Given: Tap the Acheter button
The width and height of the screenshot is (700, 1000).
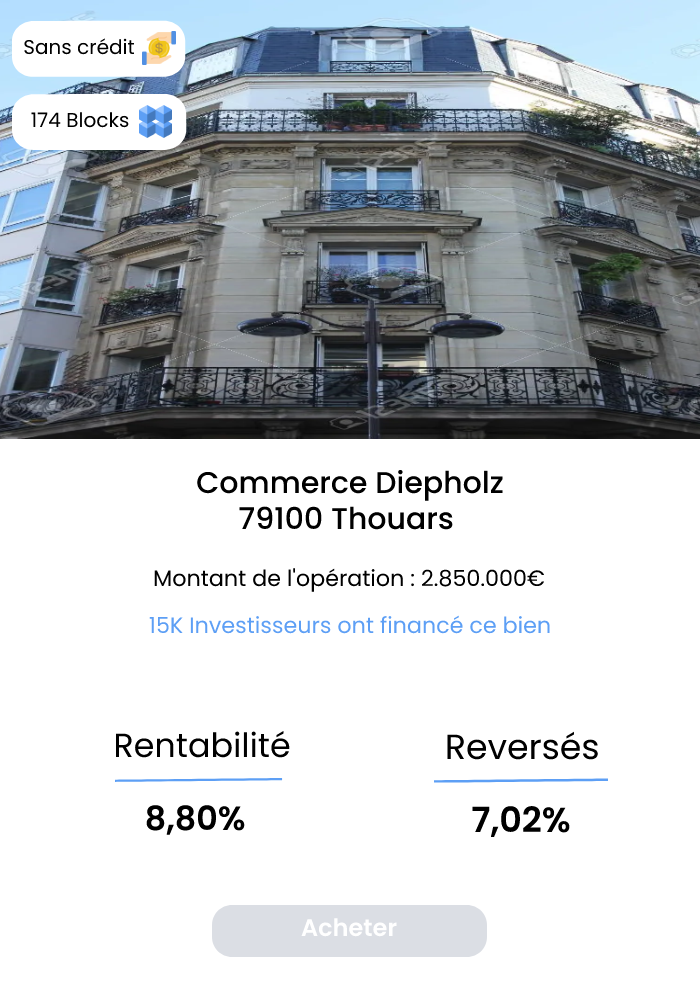Looking at the screenshot, I should point(349,930).
